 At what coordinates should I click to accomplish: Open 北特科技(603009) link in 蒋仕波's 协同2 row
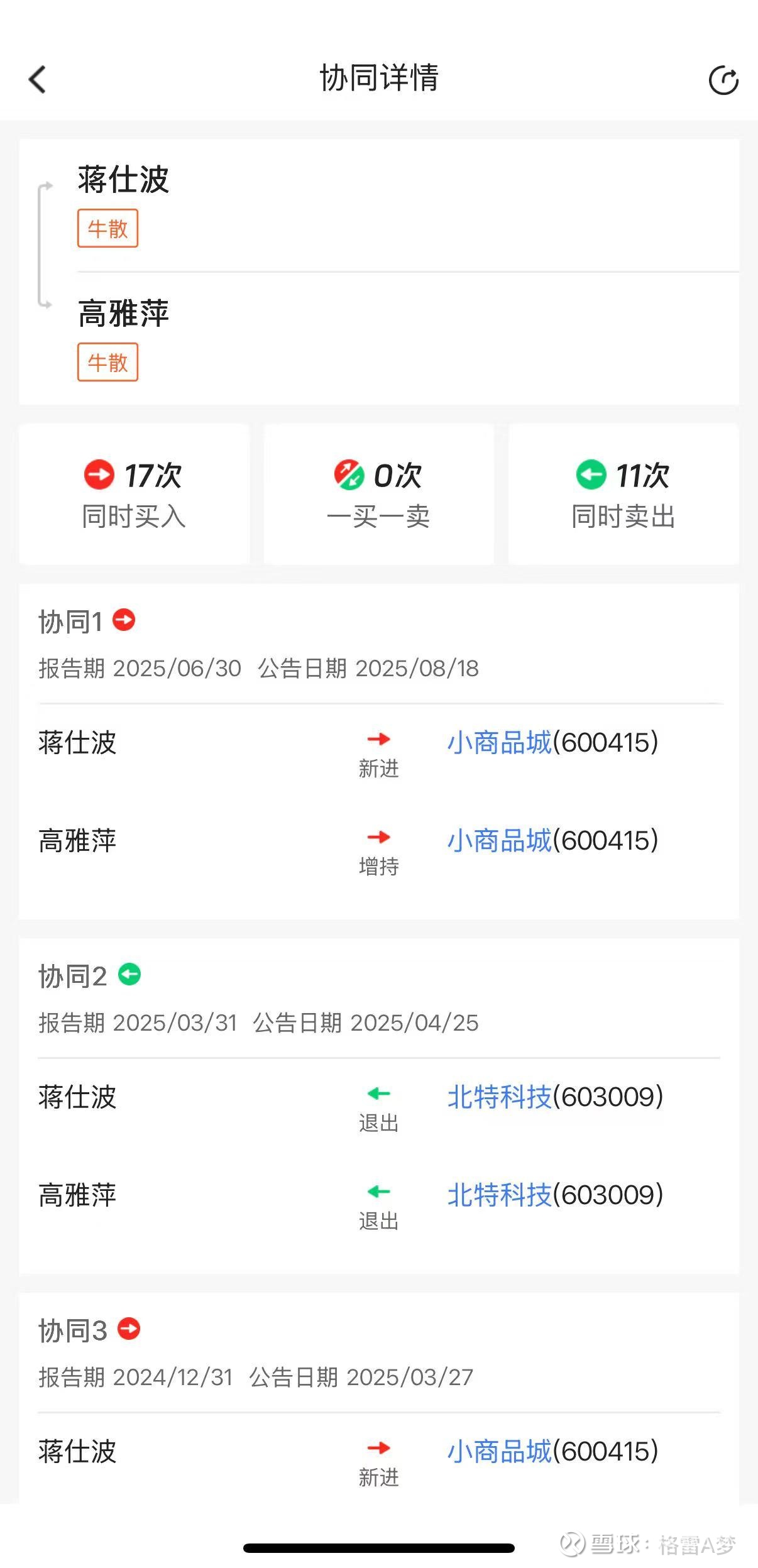(x=555, y=1097)
